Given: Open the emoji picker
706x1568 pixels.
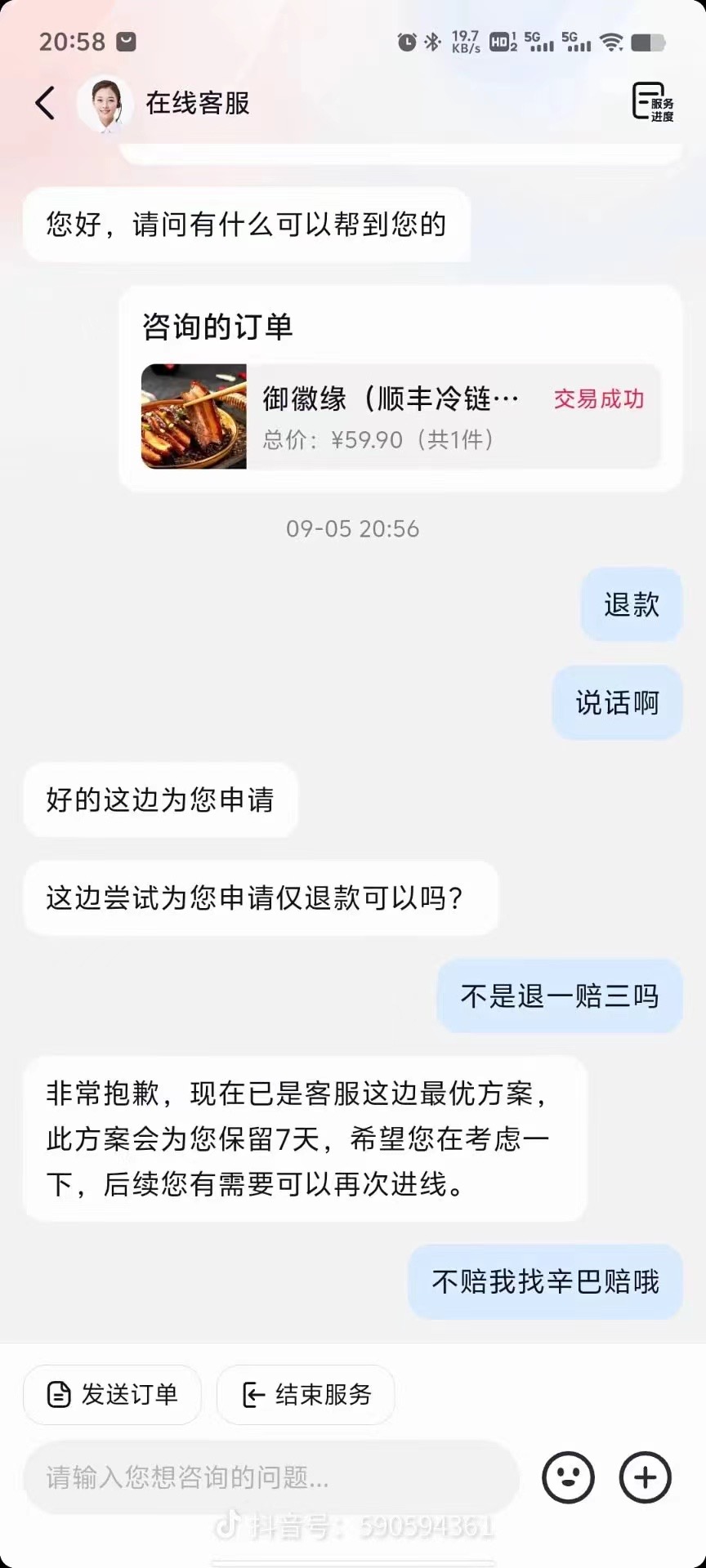Looking at the screenshot, I should tap(568, 1477).
